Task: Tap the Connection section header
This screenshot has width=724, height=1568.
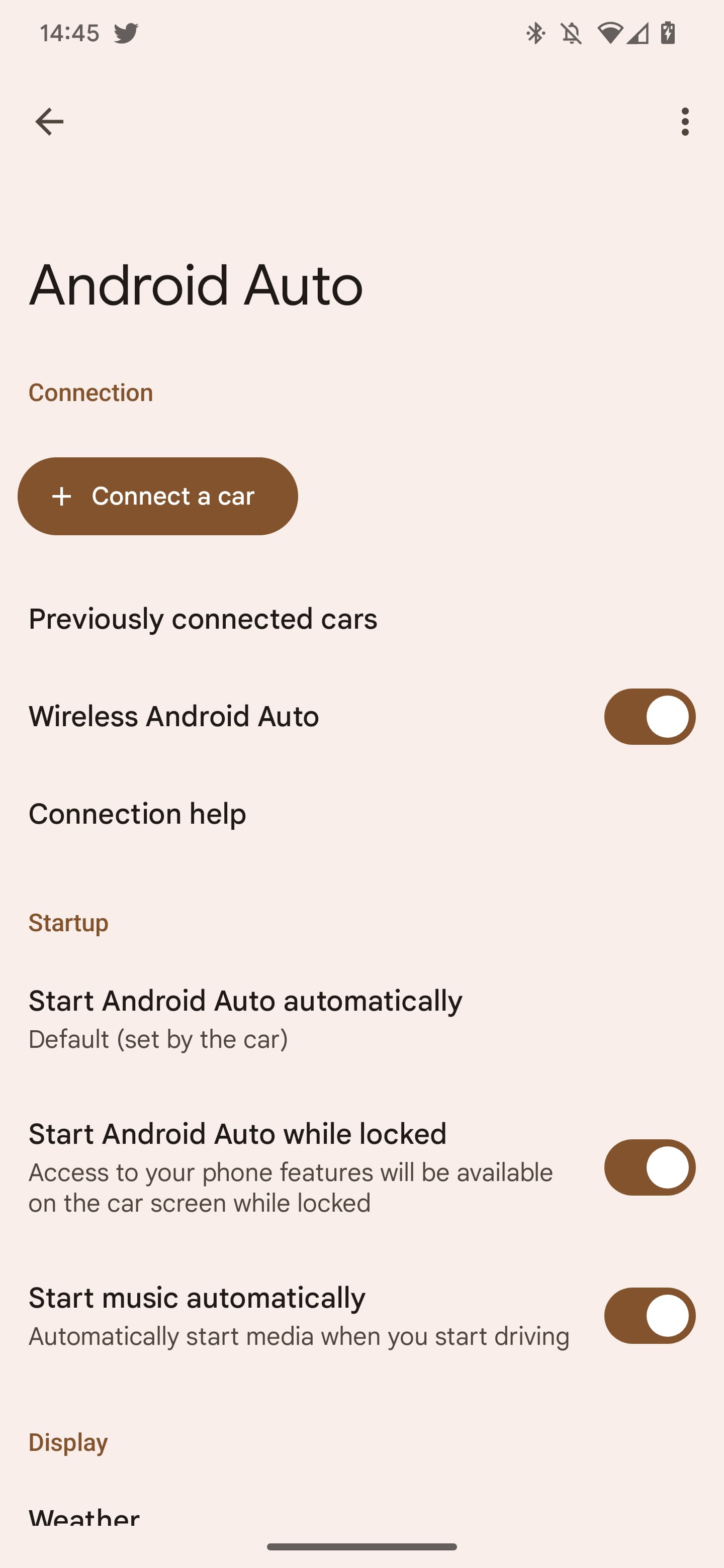Action: pyautogui.click(x=90, y=391)
